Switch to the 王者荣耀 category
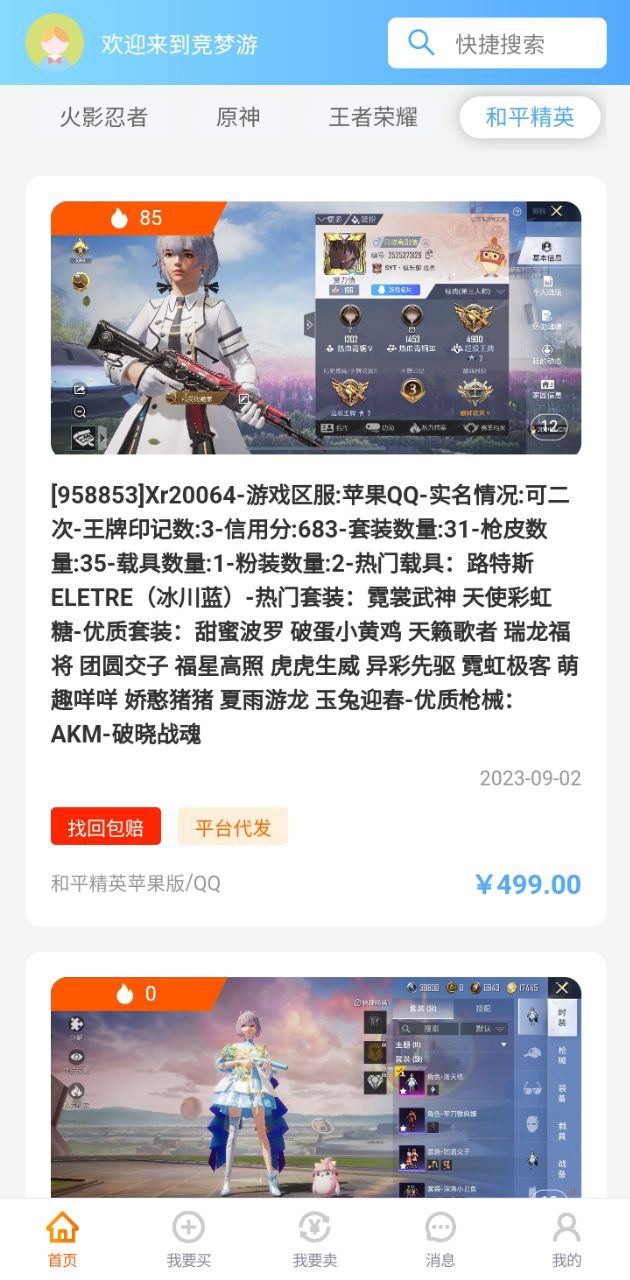630x1280 pixels. pyautogui.click(x=373, y=117)
